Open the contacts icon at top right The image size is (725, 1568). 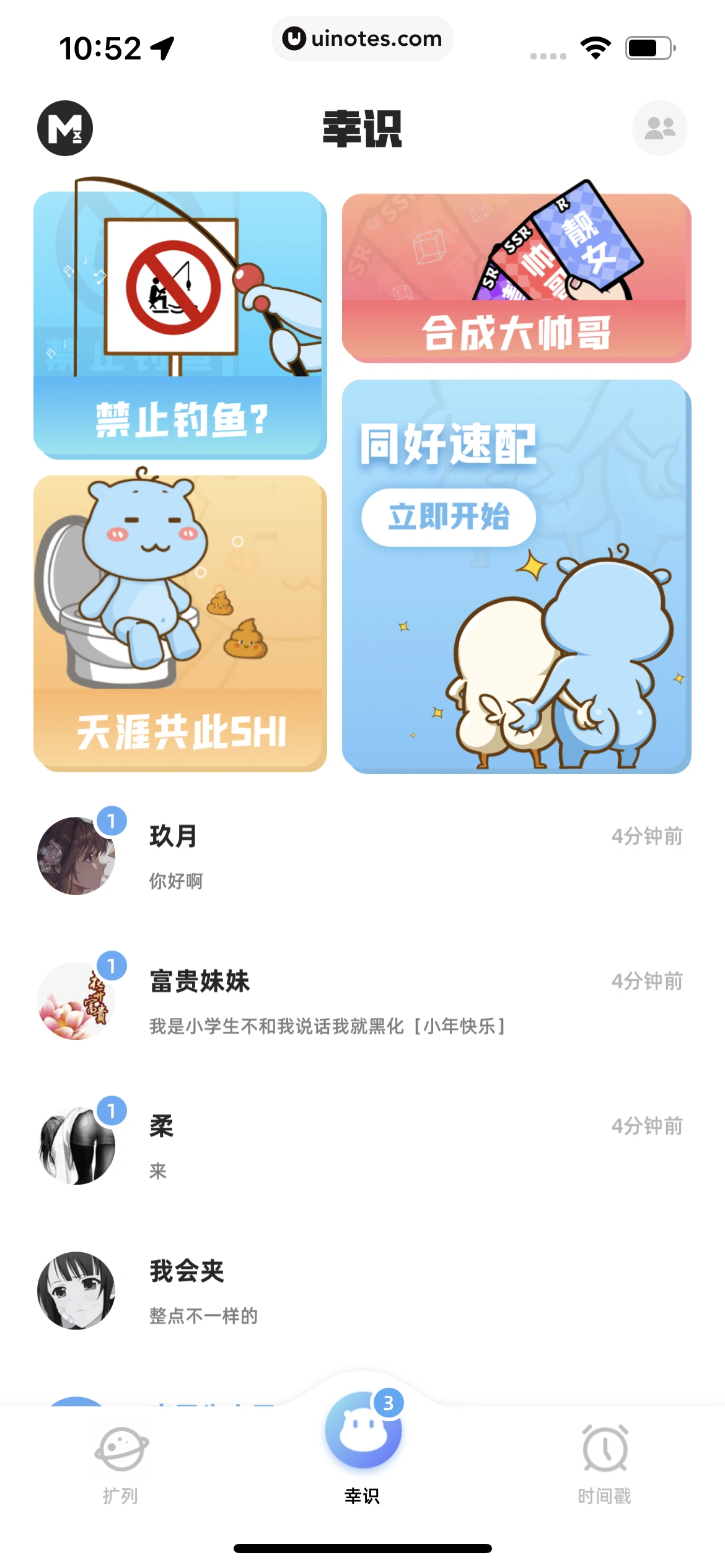(659, 128)
